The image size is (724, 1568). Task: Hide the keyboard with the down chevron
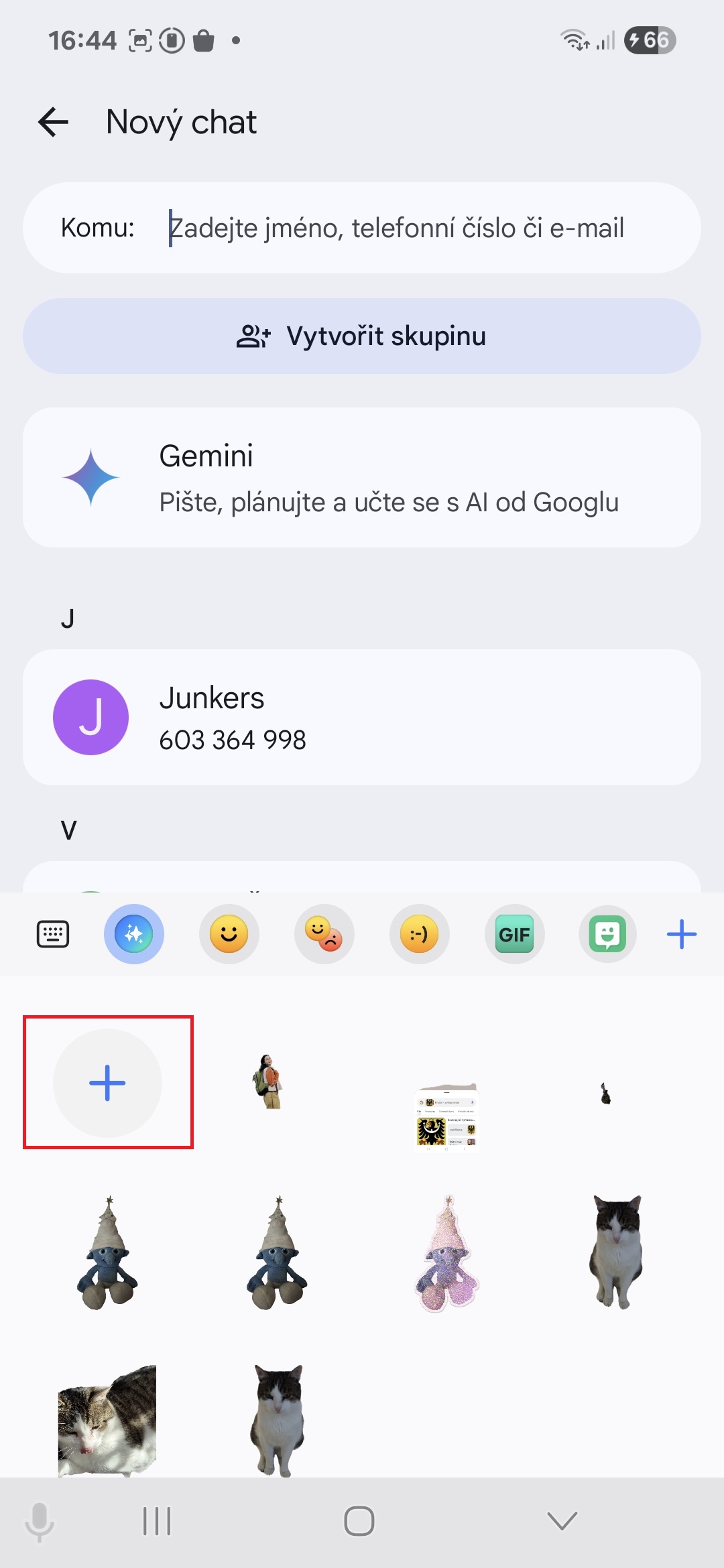(562, 1521)
